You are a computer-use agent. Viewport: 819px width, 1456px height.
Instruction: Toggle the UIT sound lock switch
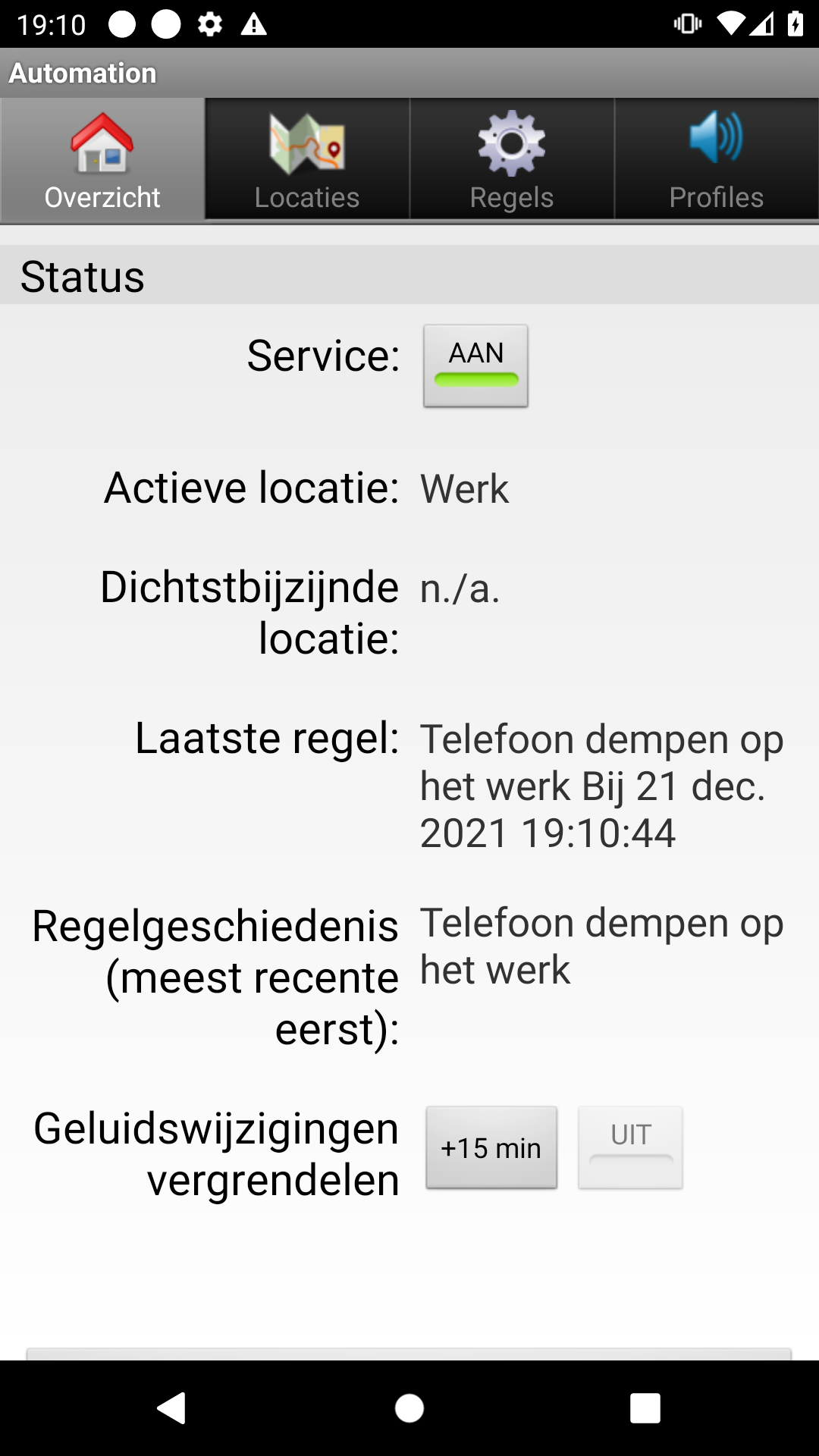click(630, 1147)
